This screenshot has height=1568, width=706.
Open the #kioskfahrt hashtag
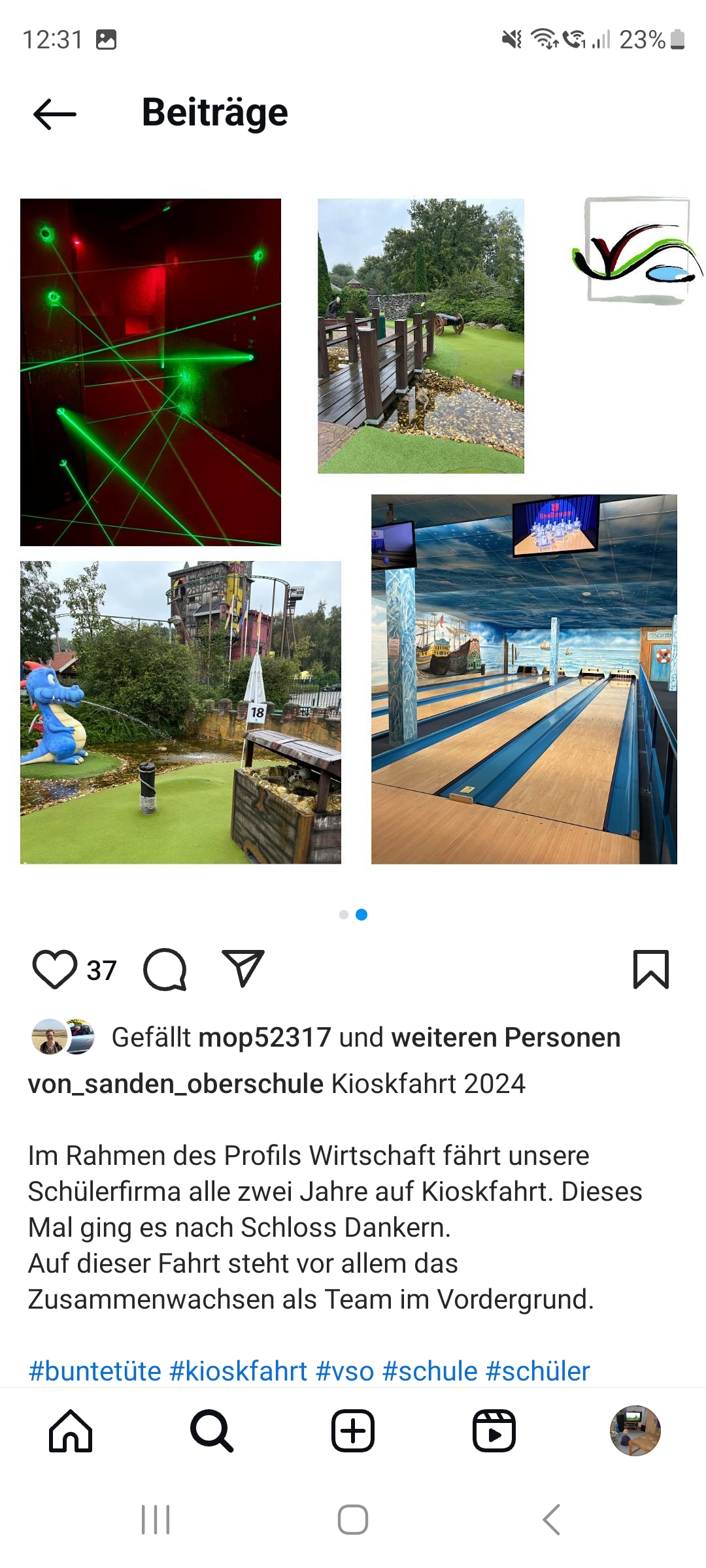pyautogui.click(x=238, y=1371)
